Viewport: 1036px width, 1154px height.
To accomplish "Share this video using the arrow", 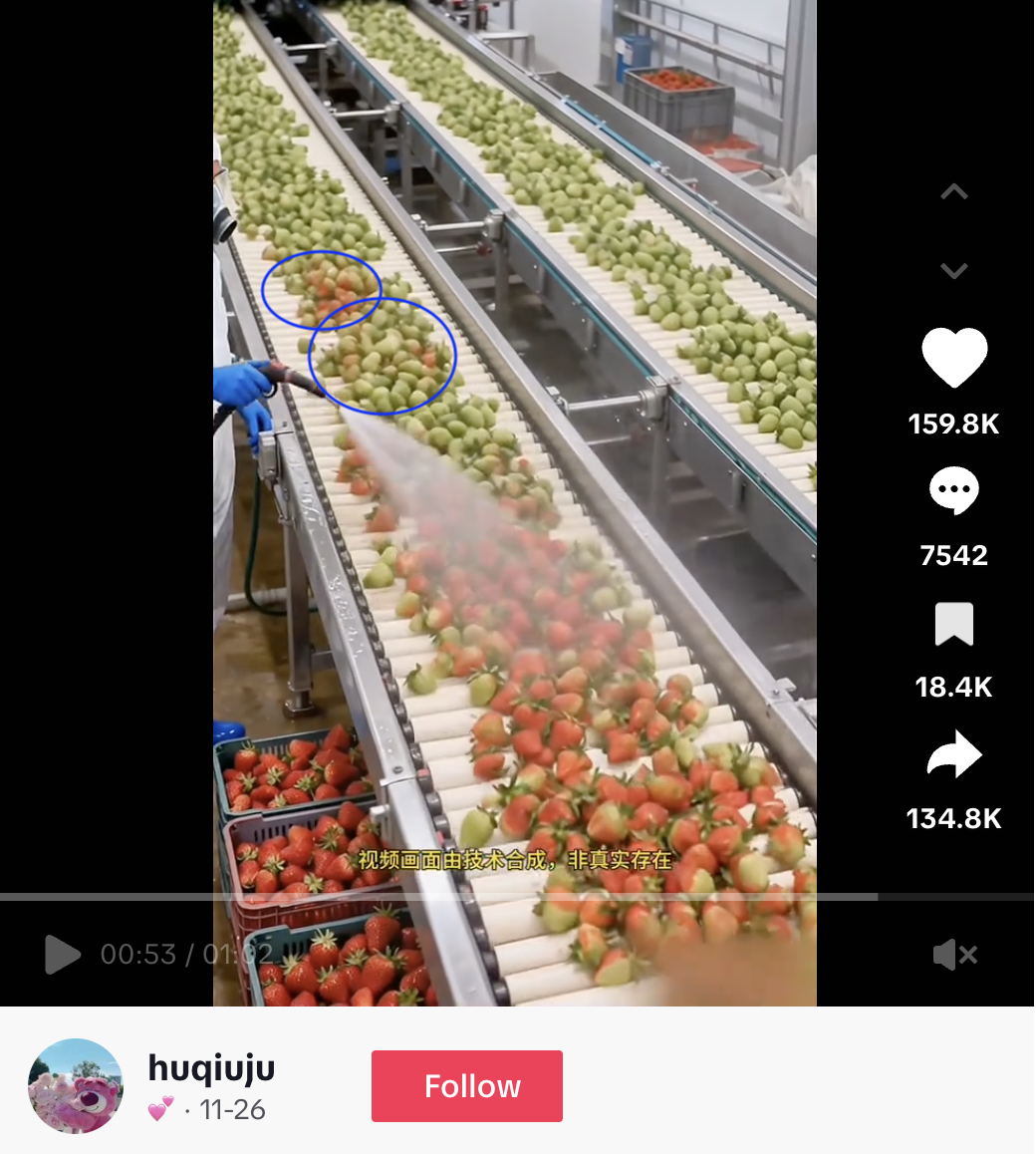I will coord(953,754).
